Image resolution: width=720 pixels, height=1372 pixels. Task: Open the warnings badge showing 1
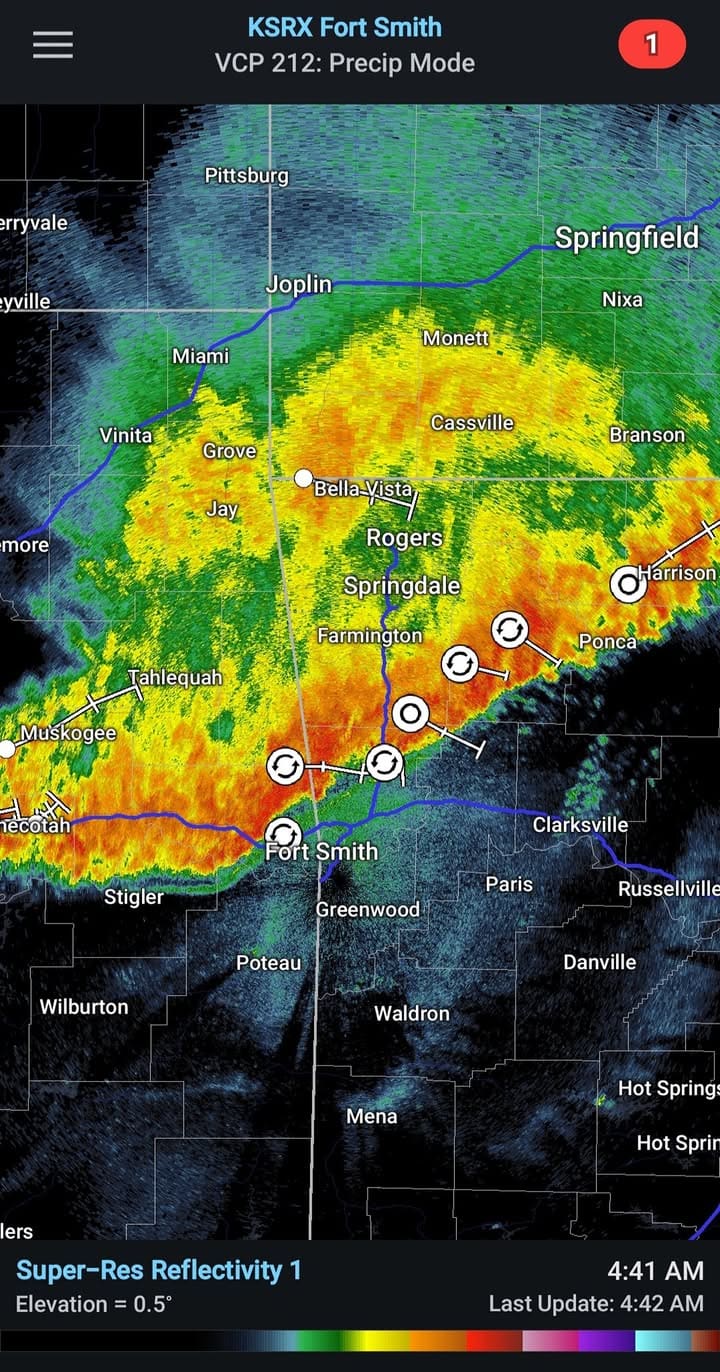tap(651, 45)
